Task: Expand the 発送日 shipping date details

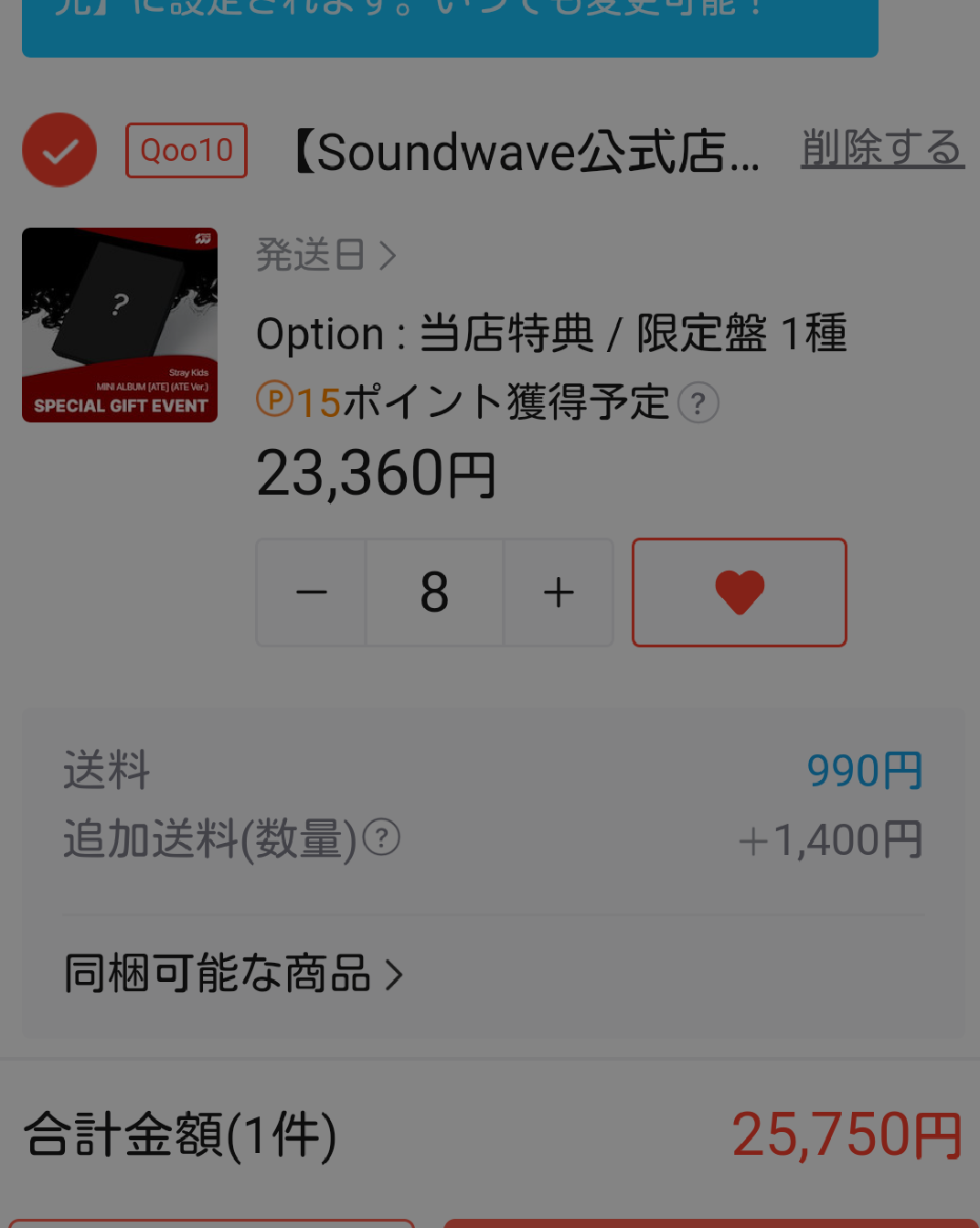Action: click(325, 255)
